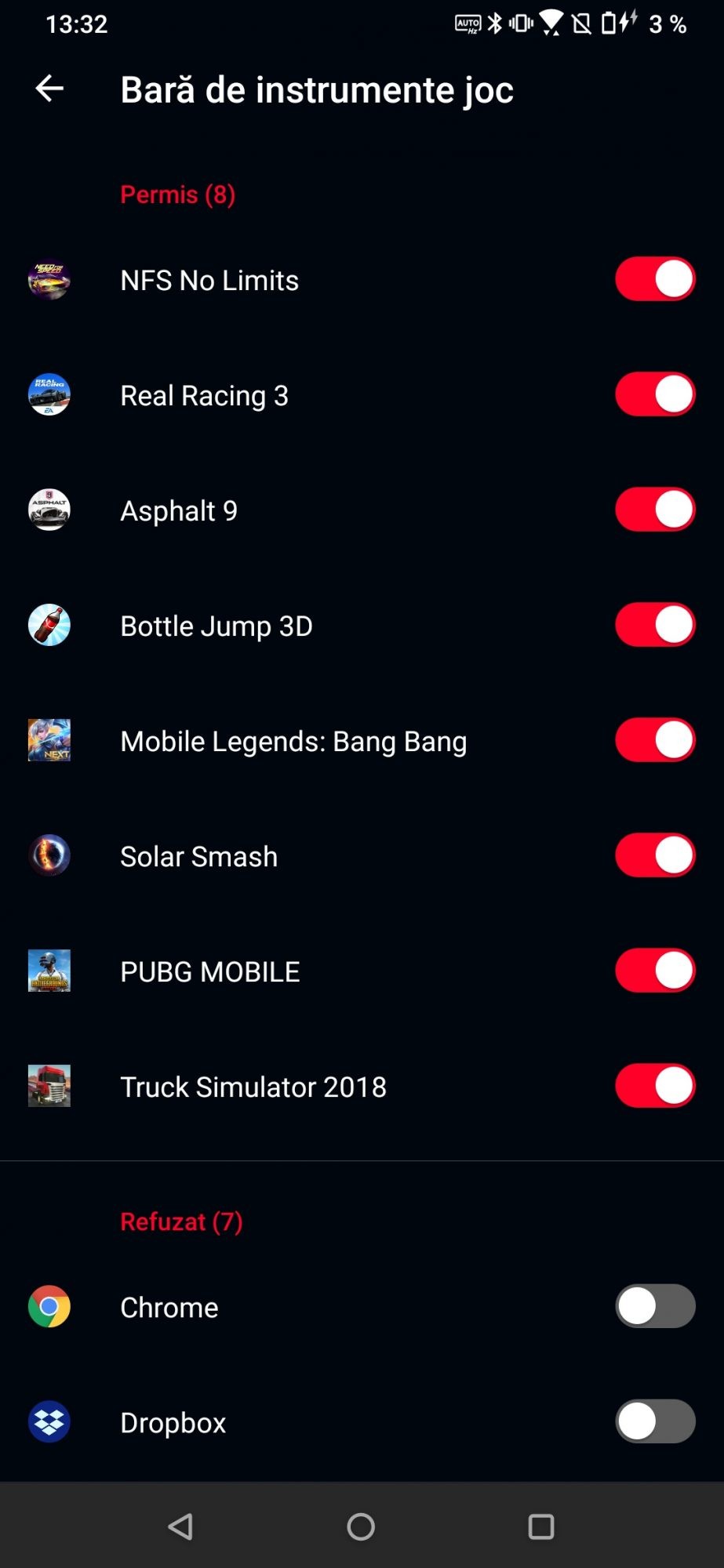Screen dimensions: 724x1568
Task: Switch off Bottle Jump 3D
Action: point(655,625)
